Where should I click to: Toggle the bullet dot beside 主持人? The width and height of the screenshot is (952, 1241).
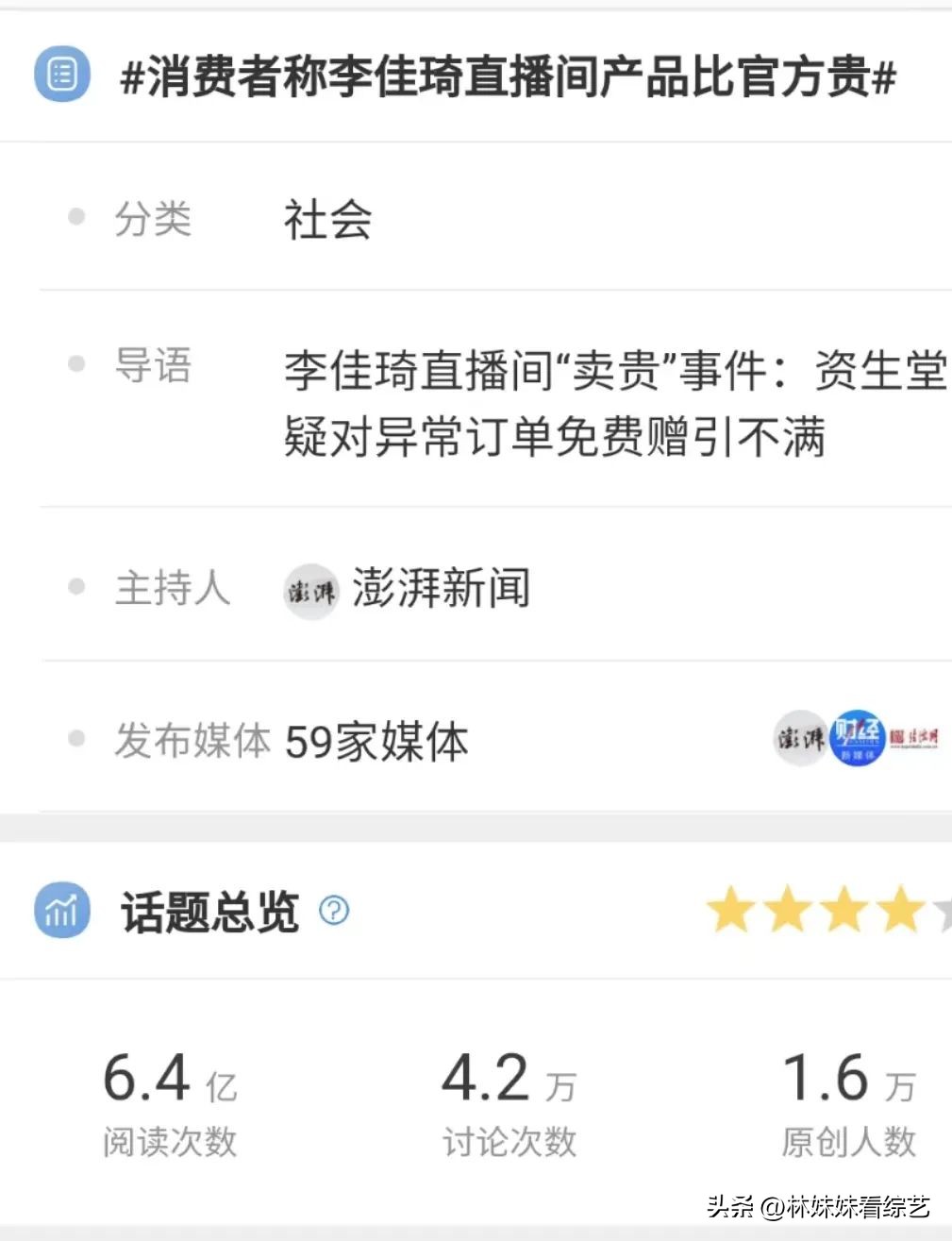(76, 586)
